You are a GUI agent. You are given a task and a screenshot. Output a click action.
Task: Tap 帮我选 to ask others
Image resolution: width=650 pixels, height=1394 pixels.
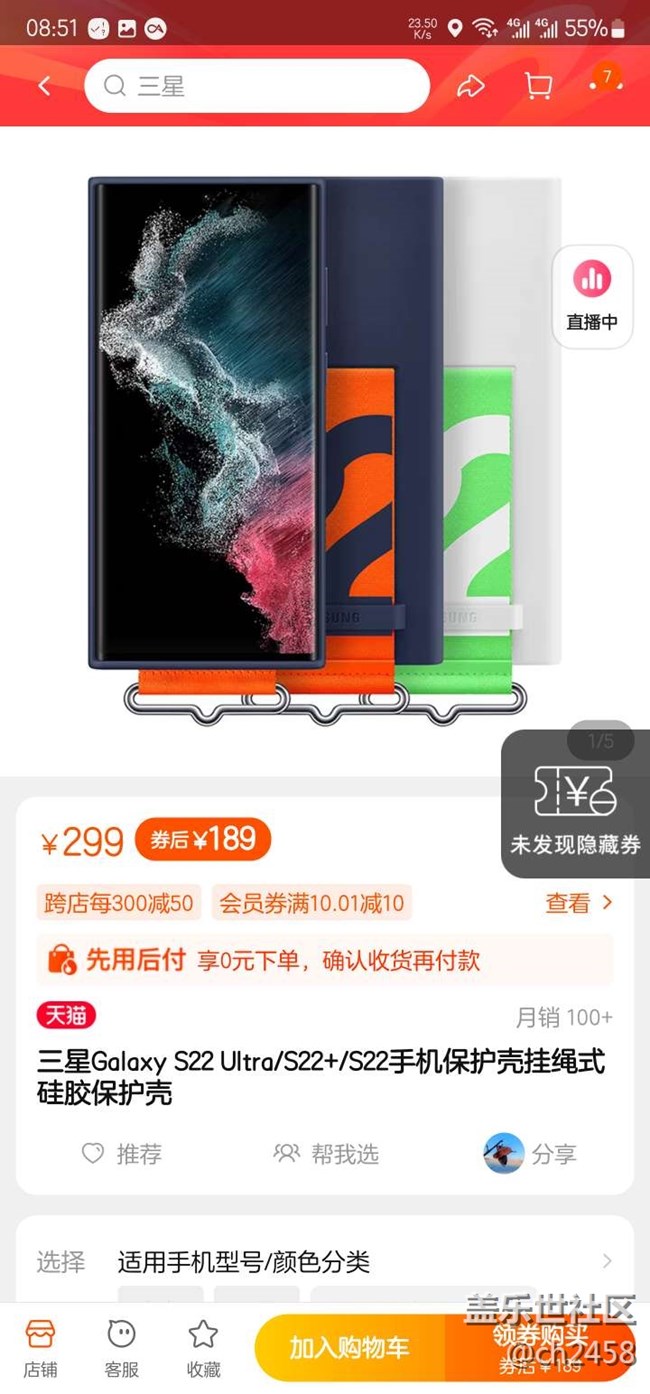pos(327,1154)
